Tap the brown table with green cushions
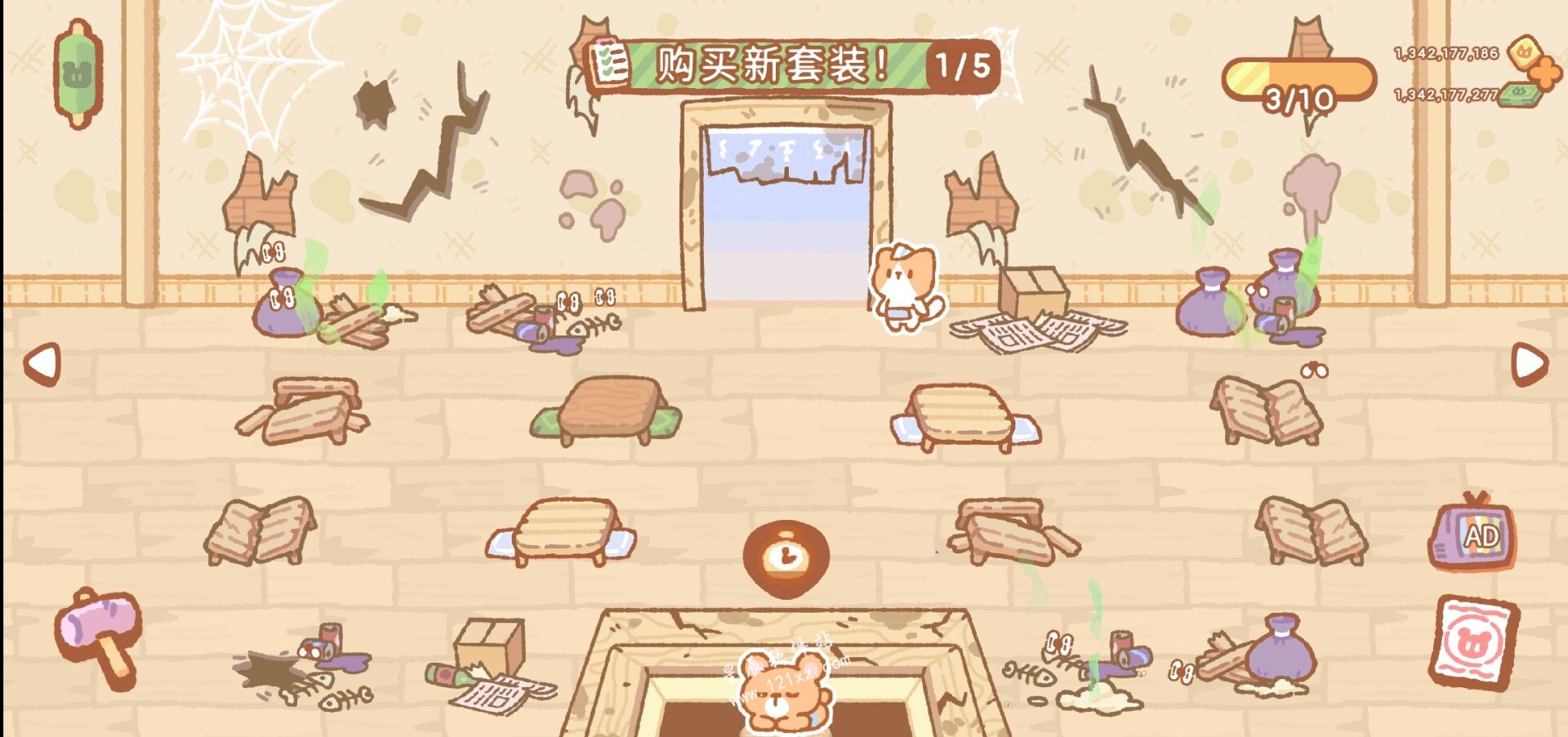1568x737 pixels. (x=608, y=411)
